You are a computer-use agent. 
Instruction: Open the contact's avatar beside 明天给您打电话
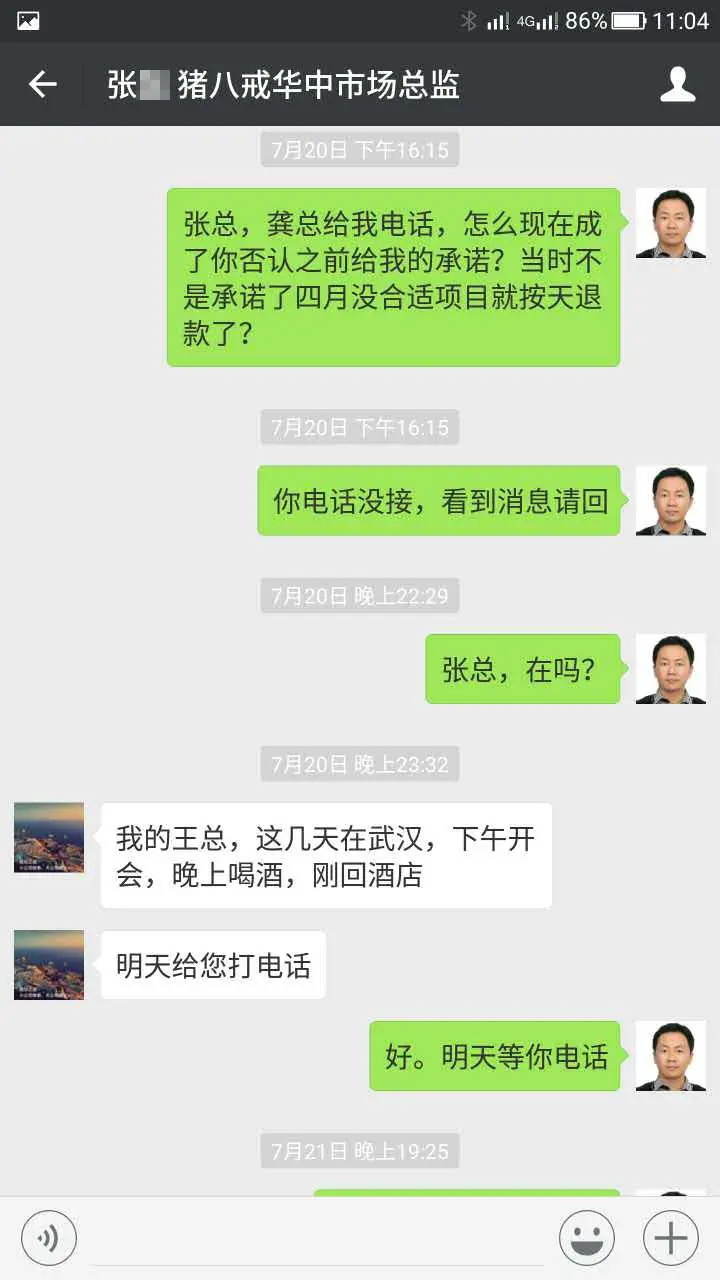(x=49, y=965)
